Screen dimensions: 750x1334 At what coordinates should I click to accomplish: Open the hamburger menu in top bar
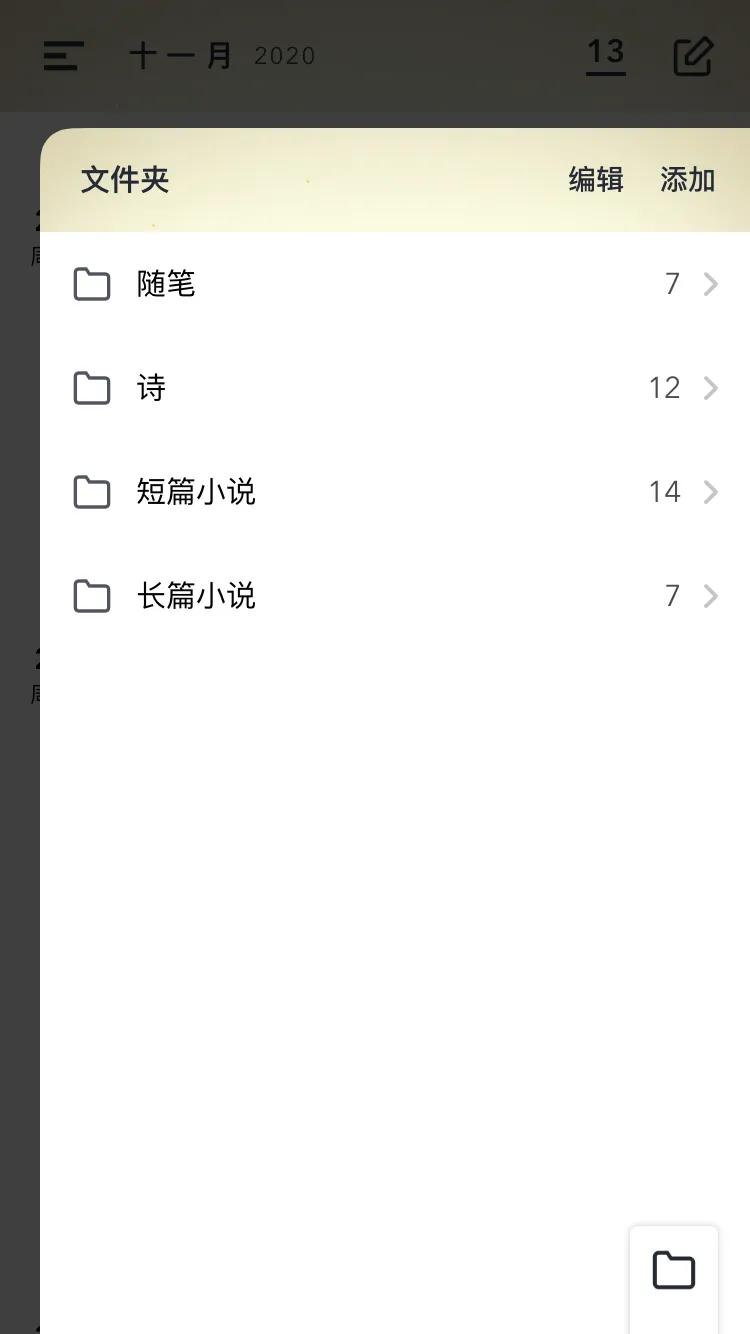(x=62, y=56)
